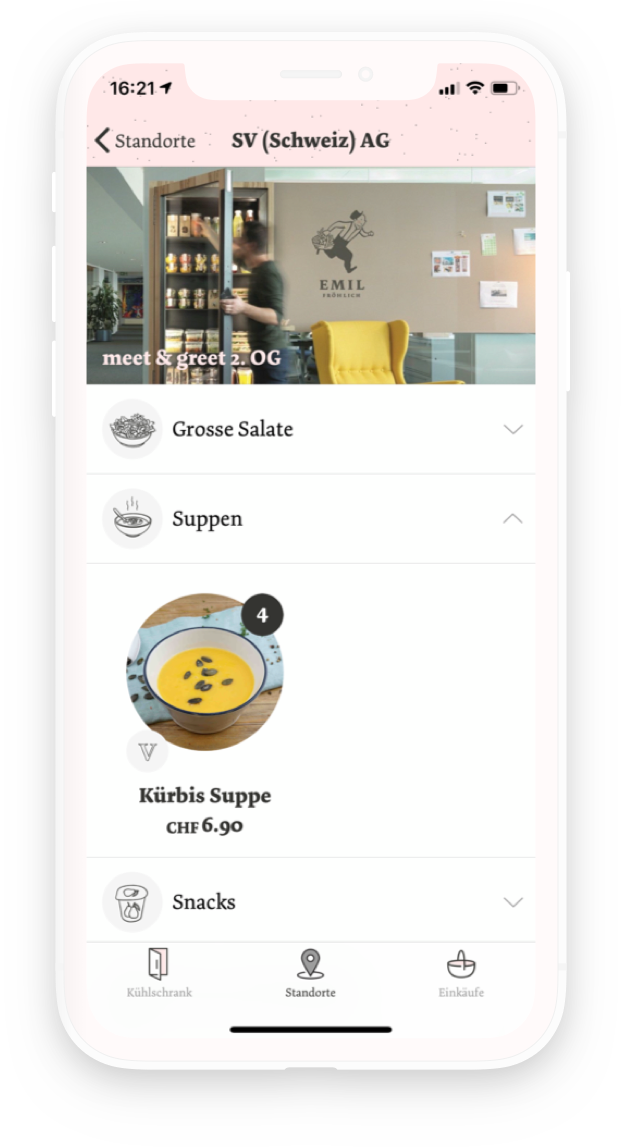Open the Einkäufe tab

tap(461, 973)
